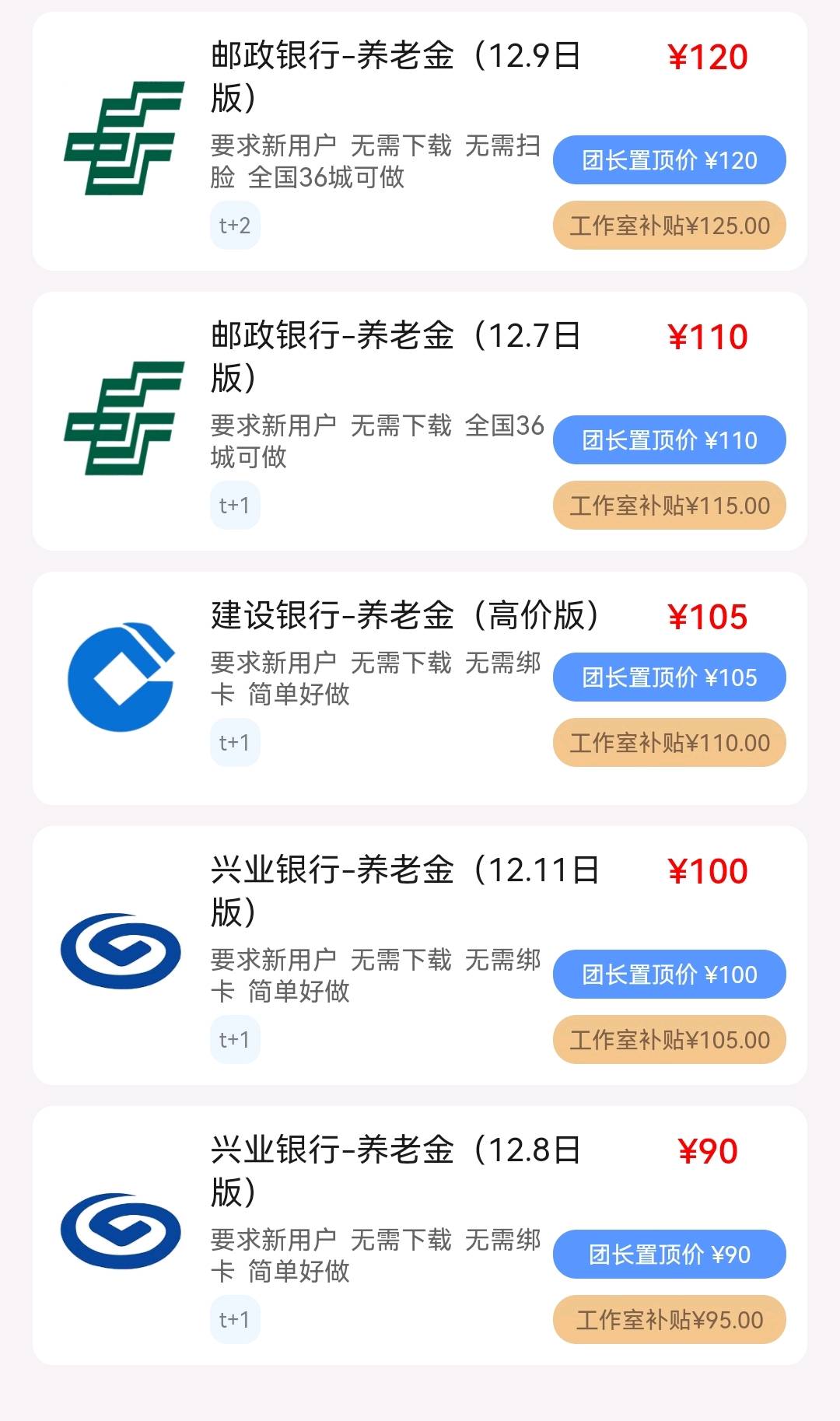The height and width of the screenshot is (1421, 840).
Task: Select 团长置顶价 ¥90
Action: coord(670,1255)
